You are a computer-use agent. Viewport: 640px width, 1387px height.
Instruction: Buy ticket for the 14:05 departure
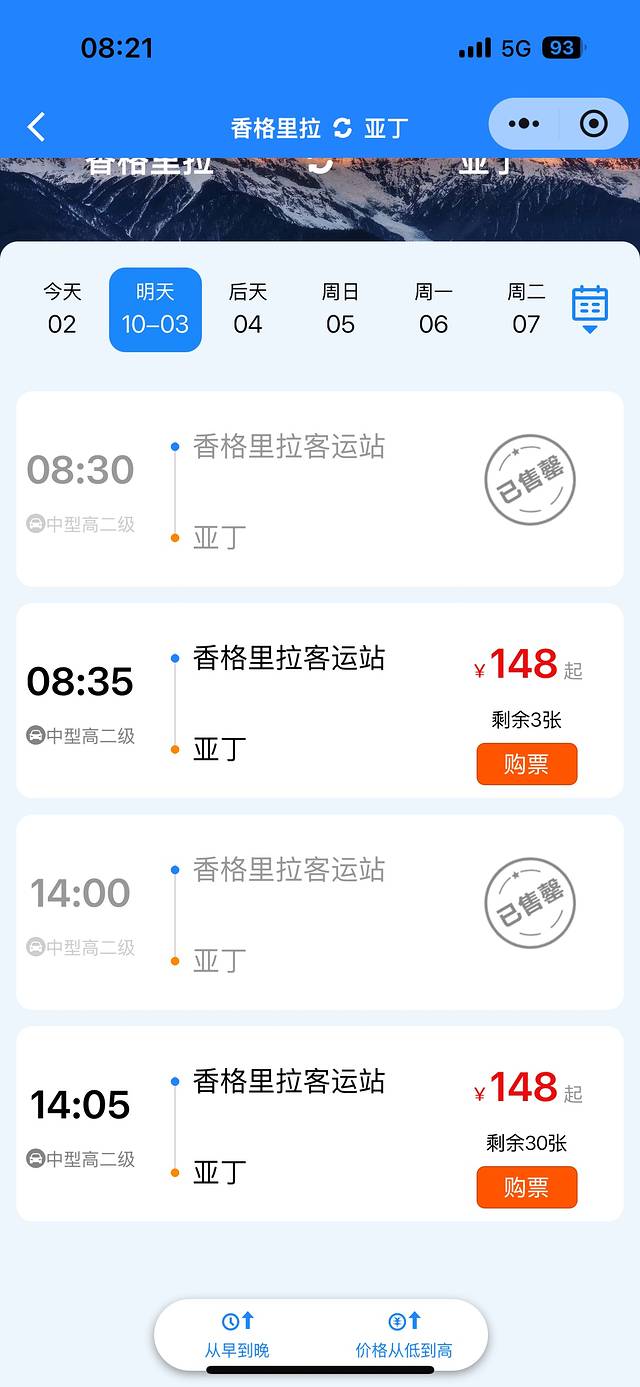click(x=527, y=1187)
